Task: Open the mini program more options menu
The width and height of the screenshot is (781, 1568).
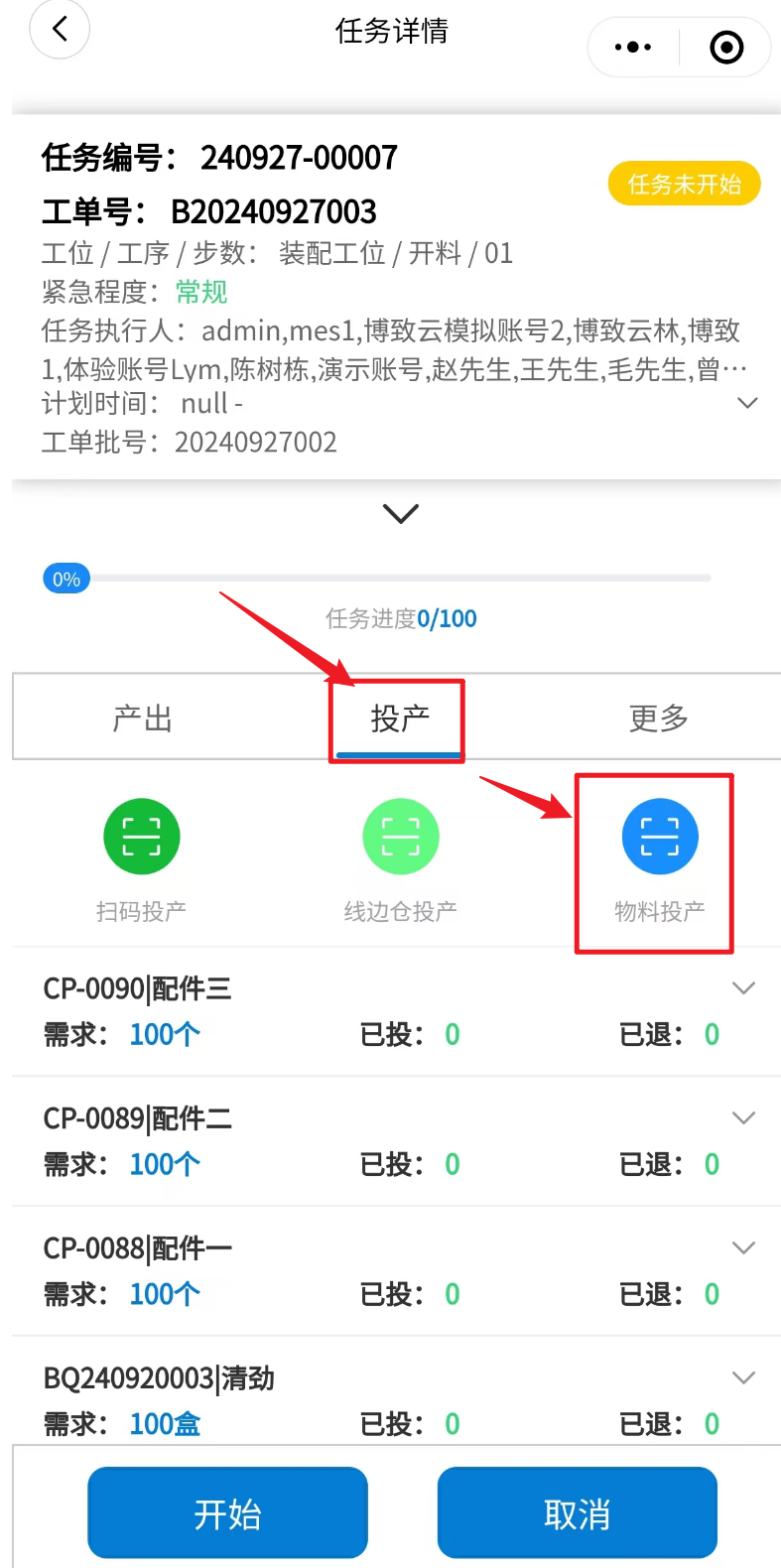Action: (x=633, y=47)
